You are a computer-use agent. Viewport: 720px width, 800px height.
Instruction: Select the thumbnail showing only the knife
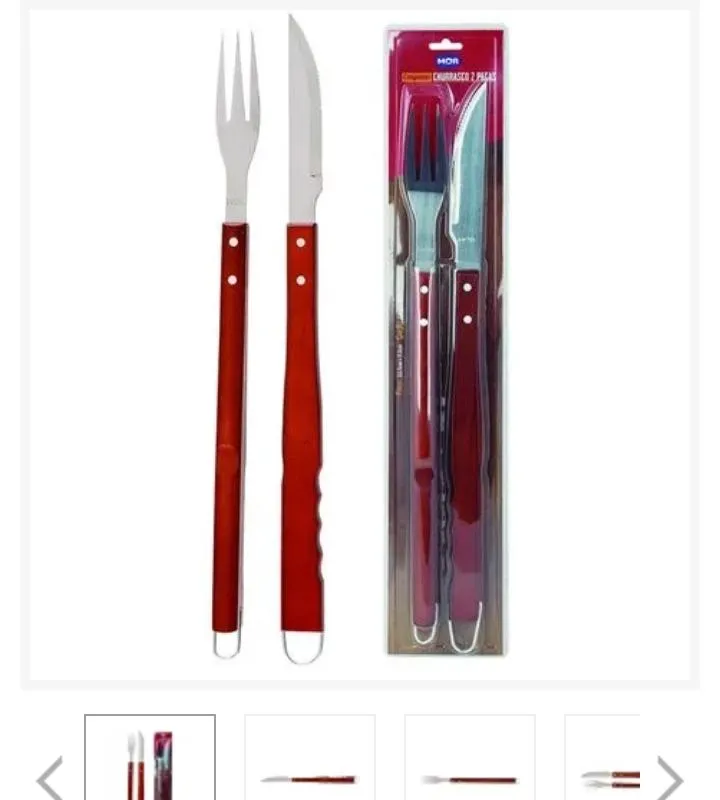(310, 760)
